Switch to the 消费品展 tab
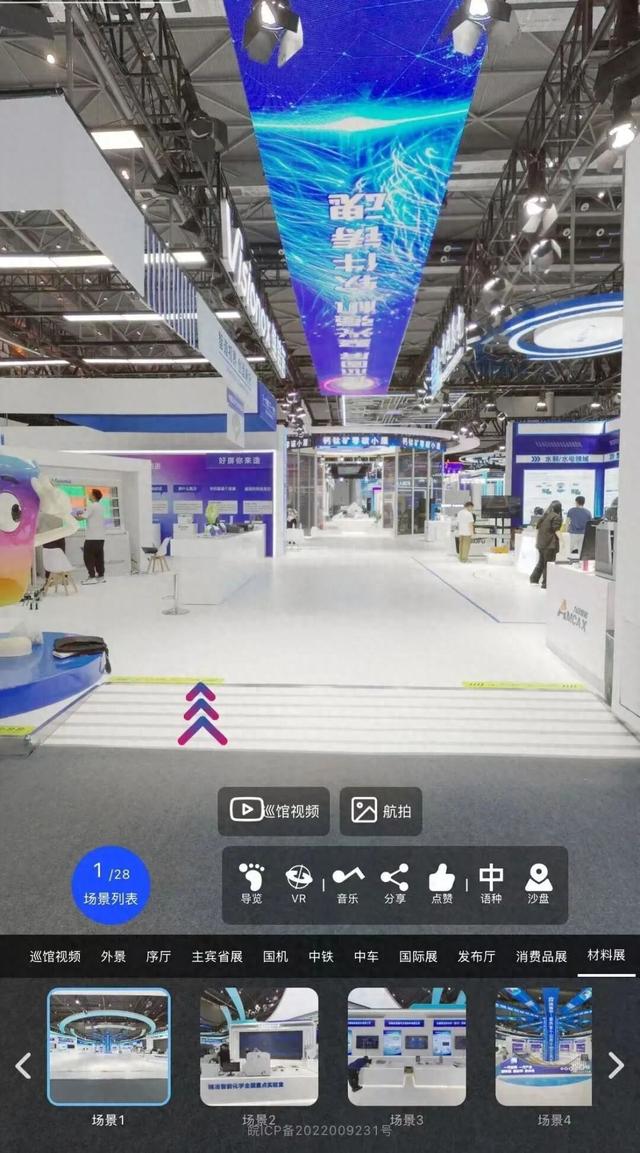 pyautogui.click(x=541, y=957)
